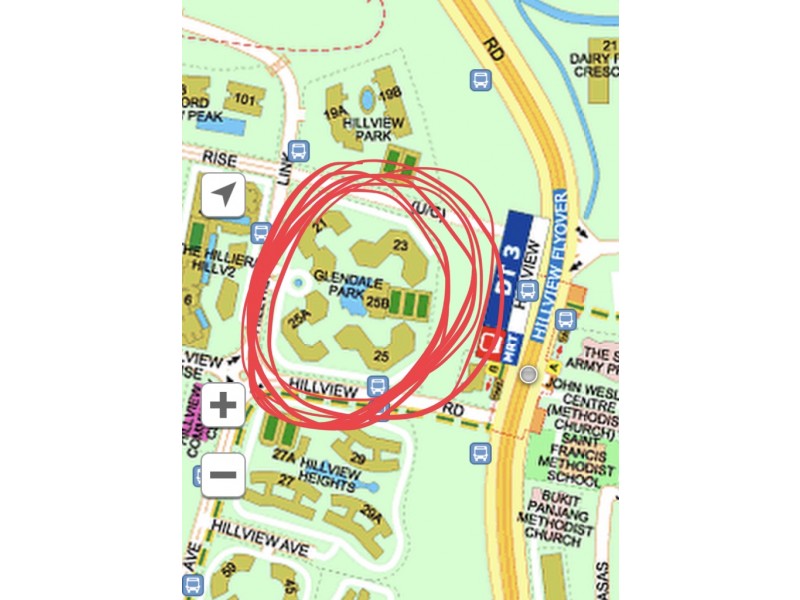Viewport: 800px width, 600px height.
Task: Center map on my current location
Action: [x=223, y=195]
